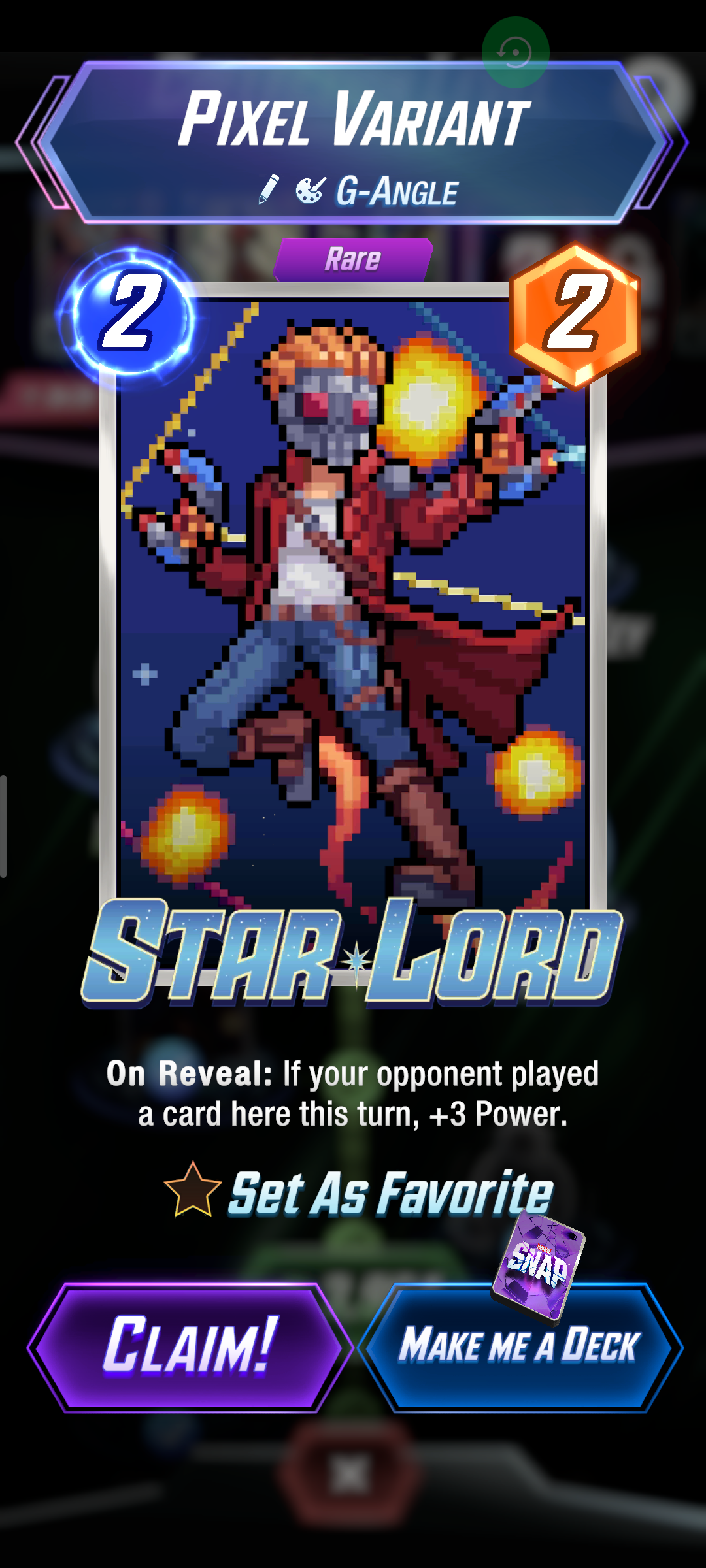
Task: Claim the Star-Lord Pixel Variant
Action: coord(190,1347)
